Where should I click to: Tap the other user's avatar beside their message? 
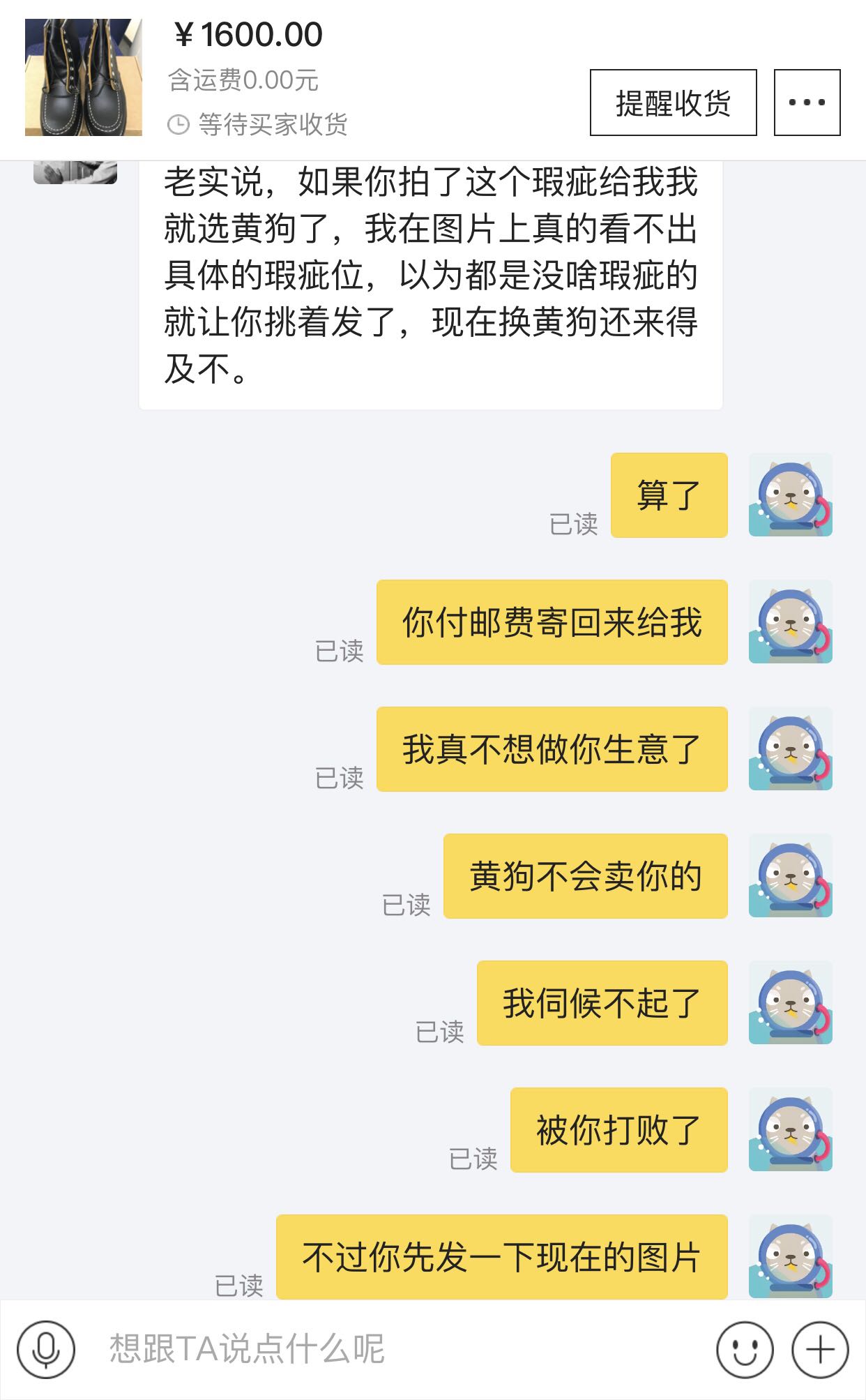coord(75,172)
